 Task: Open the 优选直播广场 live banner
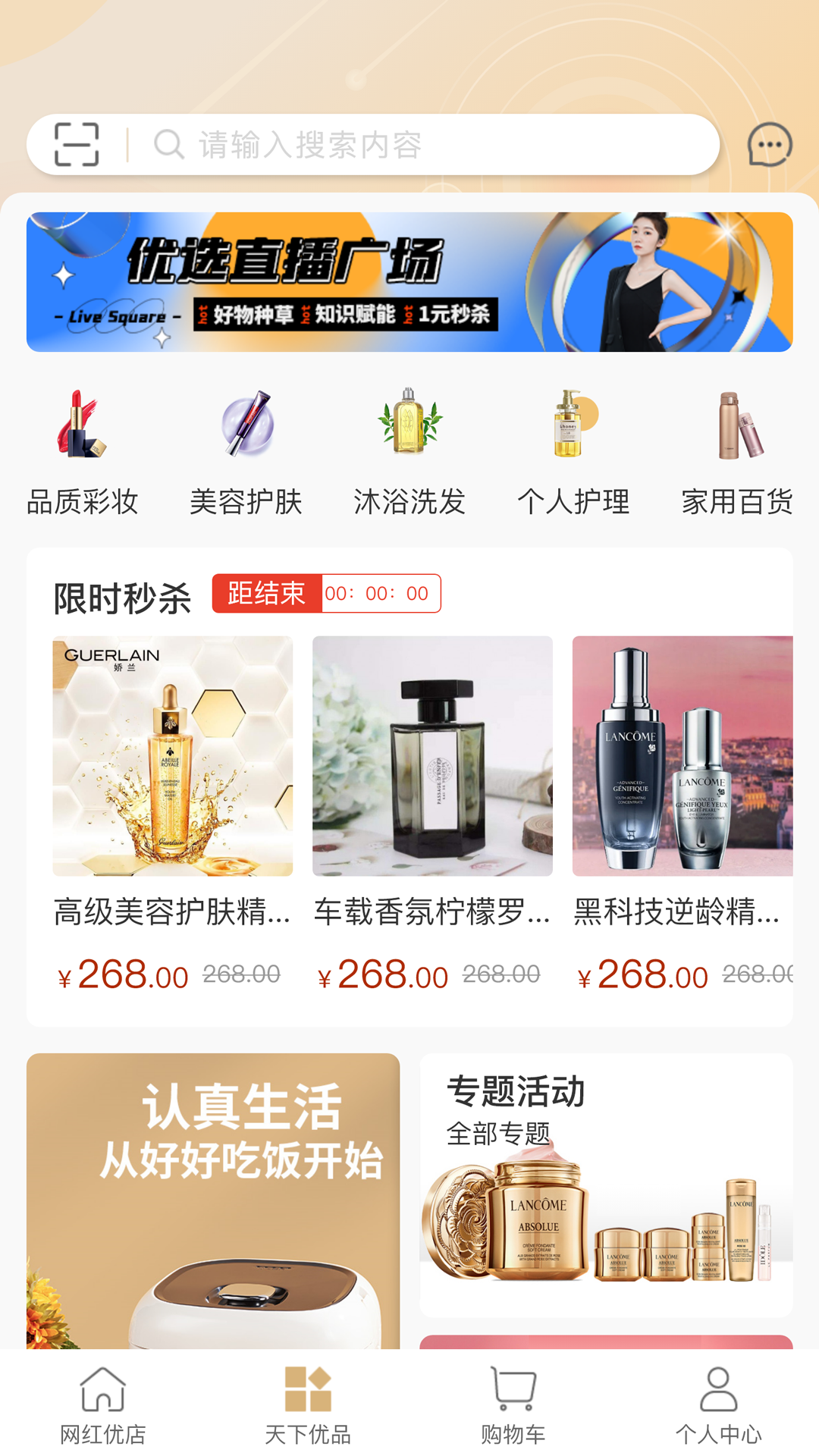409,281
